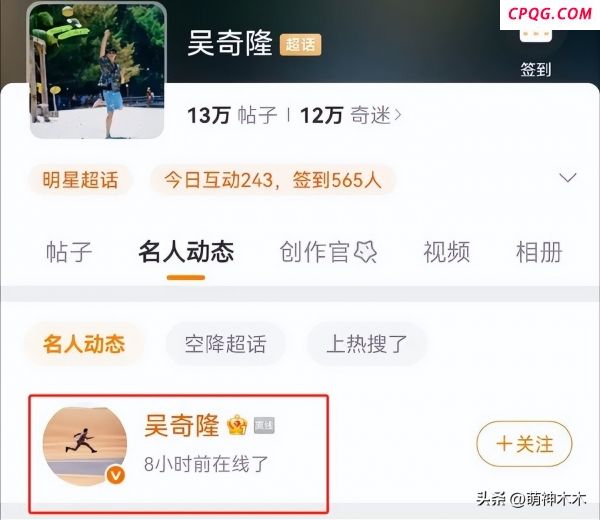600x520 pixels.
Task: Select the 名人动态 tab
Action: pyautogui.click(x=186, y=251)
